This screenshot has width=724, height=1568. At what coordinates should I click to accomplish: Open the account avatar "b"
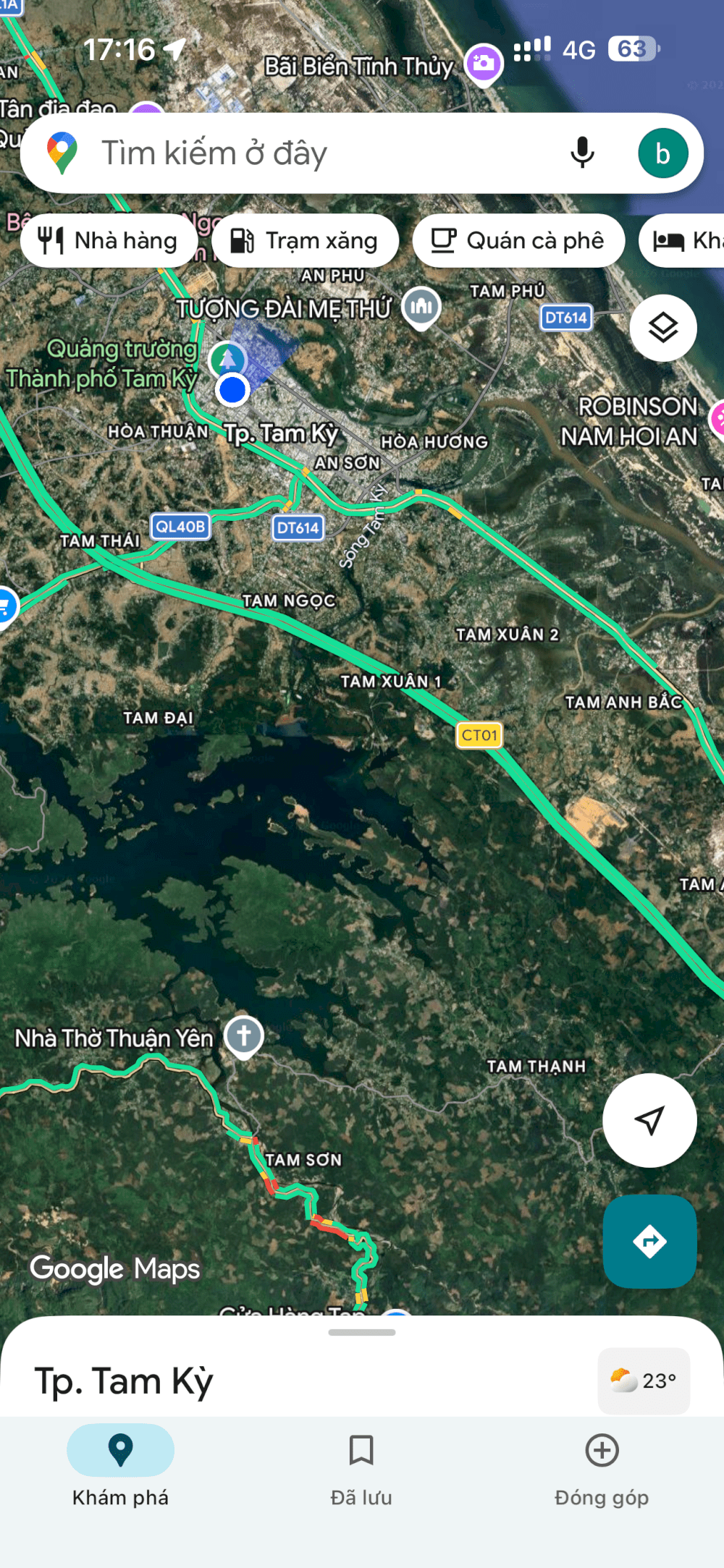point(662,153)
